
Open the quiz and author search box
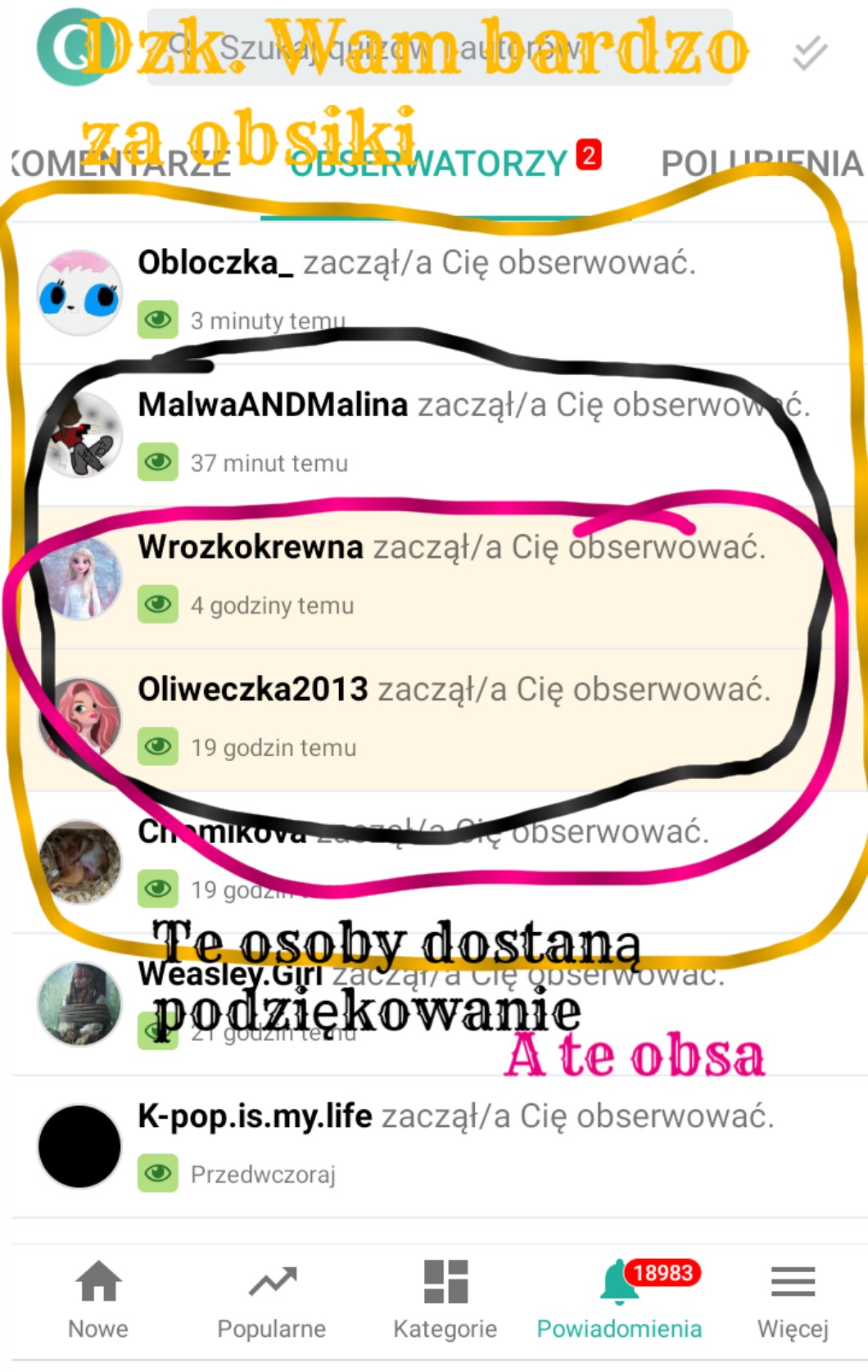[x=439, y=49]
